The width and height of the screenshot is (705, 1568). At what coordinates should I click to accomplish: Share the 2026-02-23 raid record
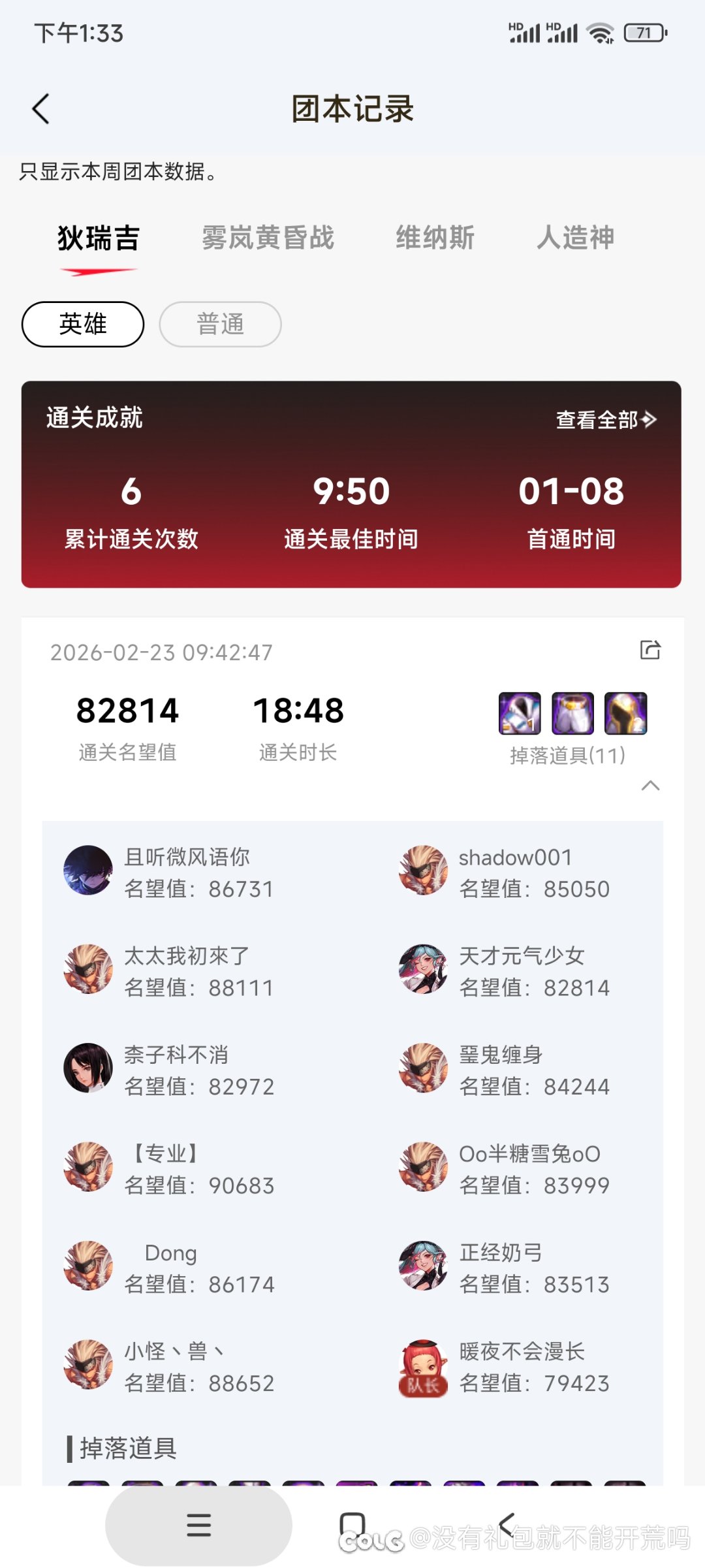pos(650,650)
